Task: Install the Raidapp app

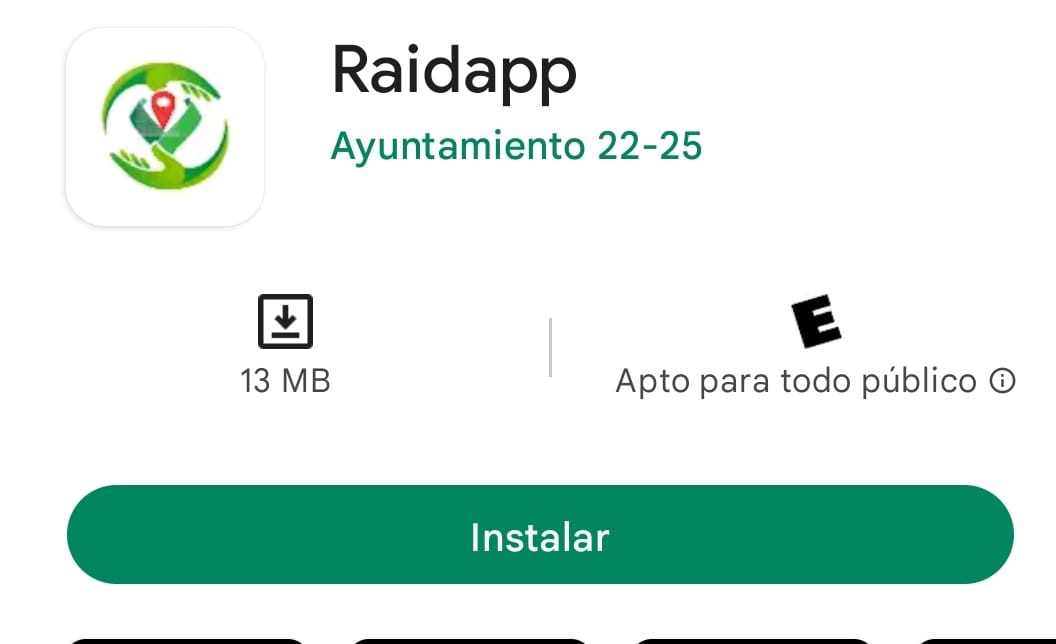Action: [540, 536]
